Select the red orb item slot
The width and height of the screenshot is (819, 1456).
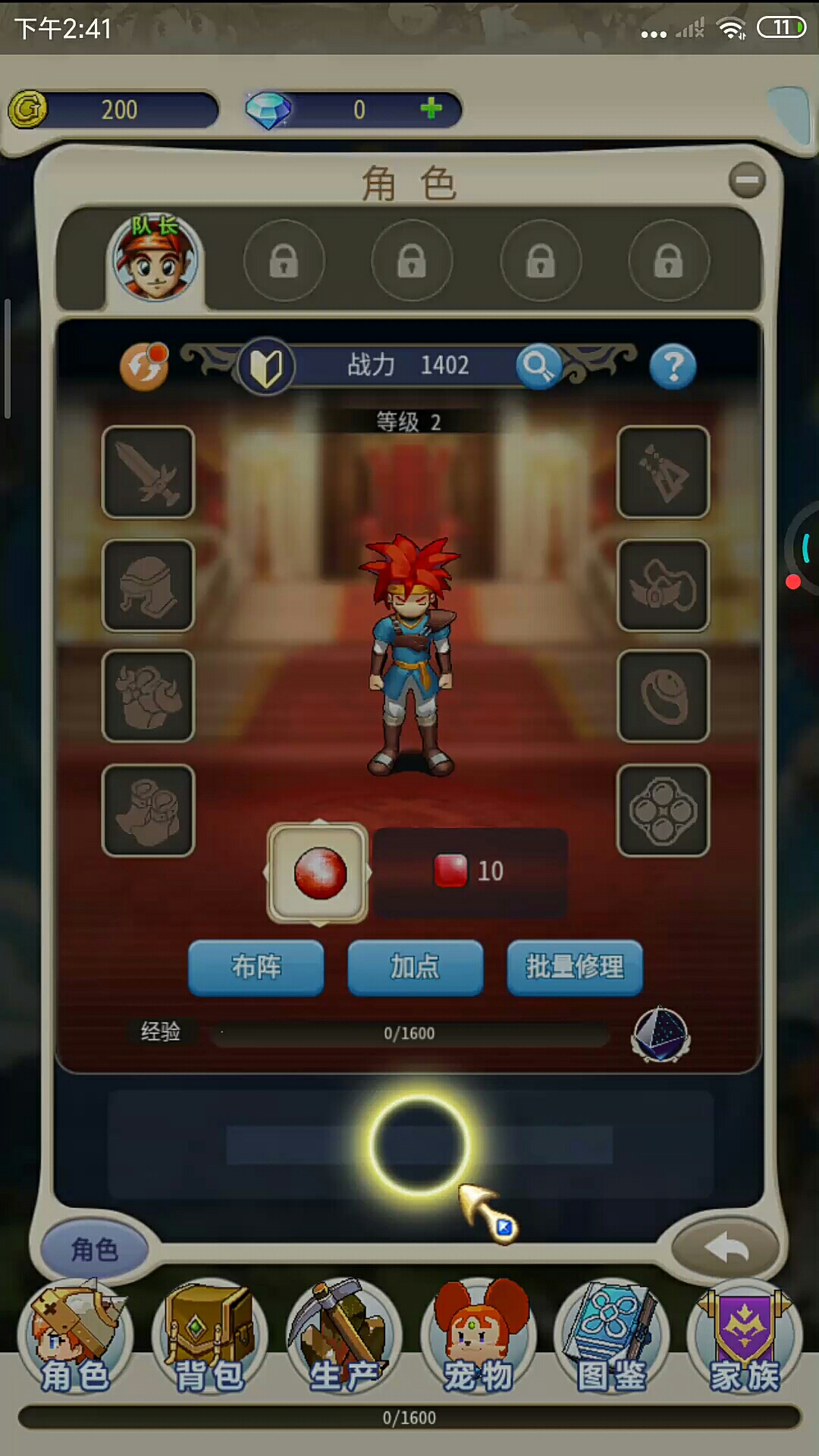pos(318,873)
